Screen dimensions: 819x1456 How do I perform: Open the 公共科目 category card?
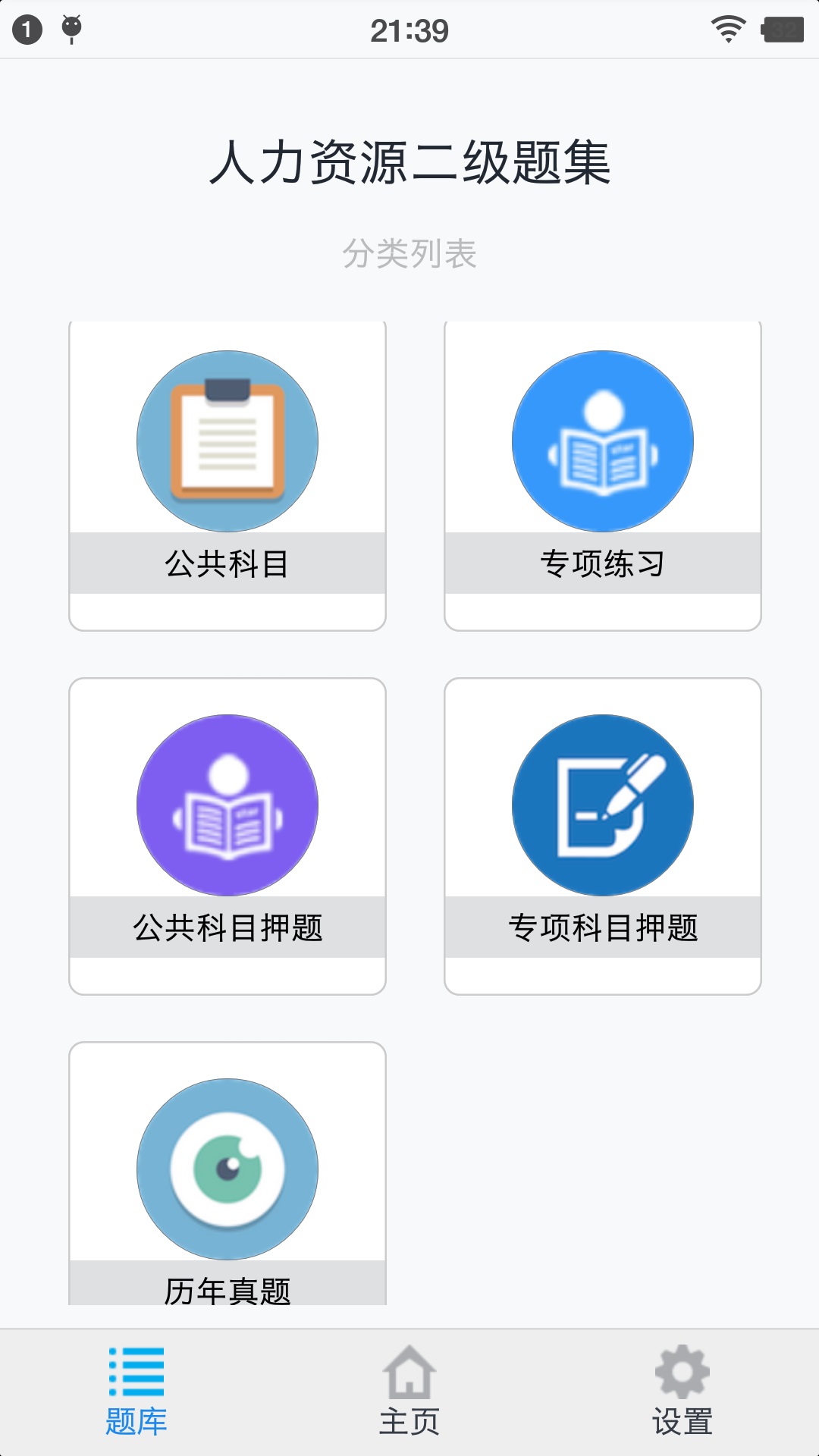tap(227, 475)
